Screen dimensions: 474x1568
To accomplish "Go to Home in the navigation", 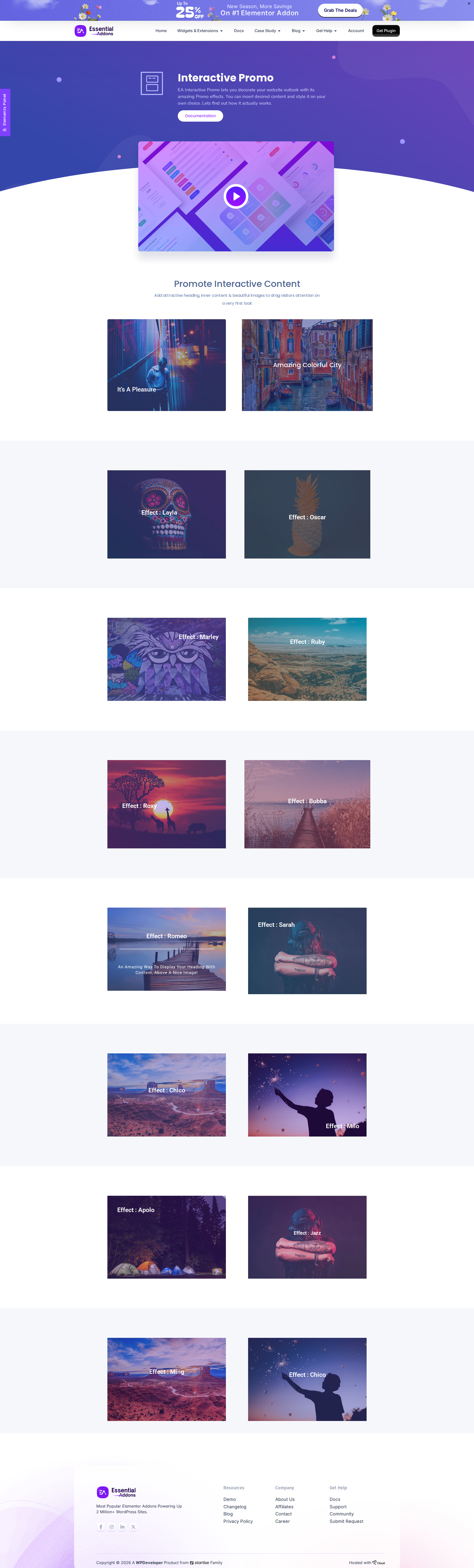I will [x=161, y=30].
